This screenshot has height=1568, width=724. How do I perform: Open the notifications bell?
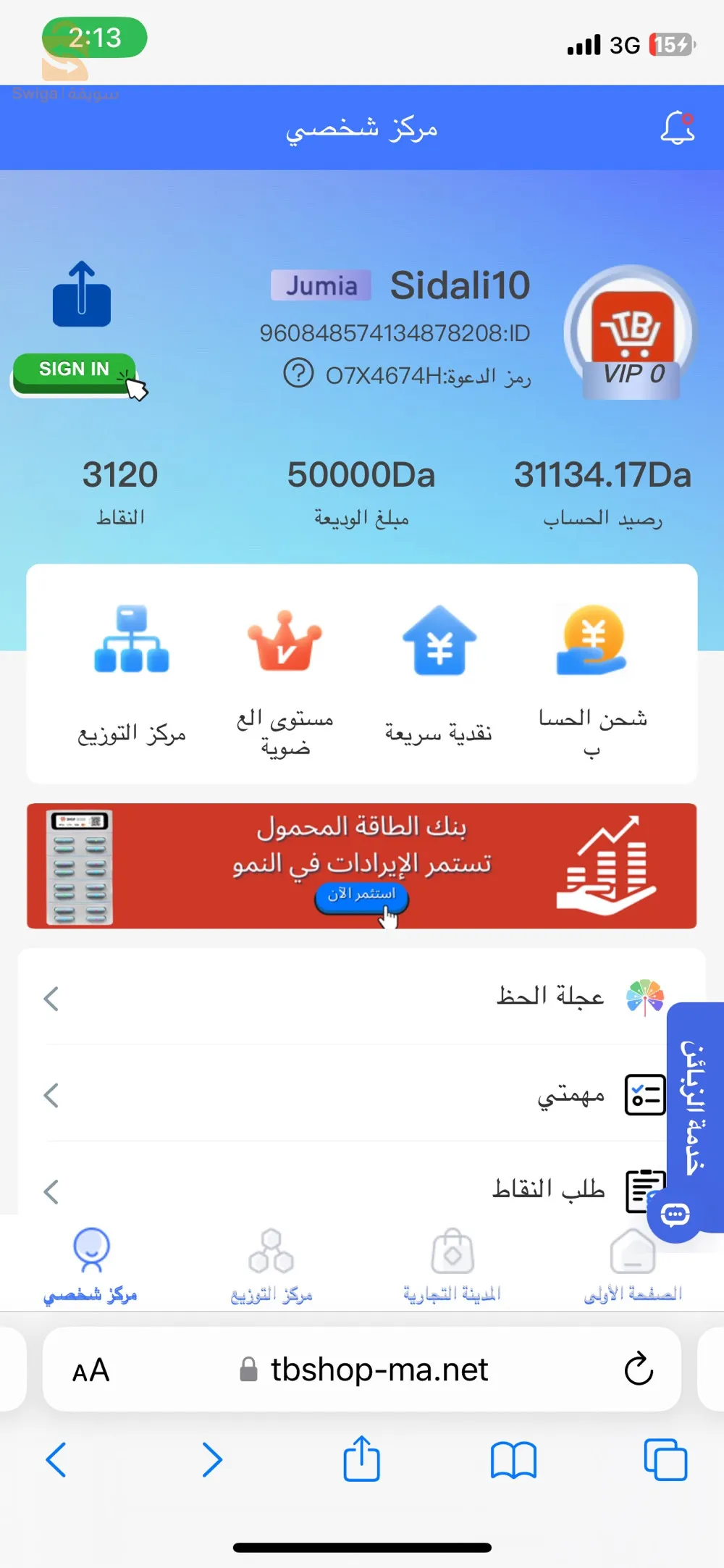tap(677, 128)
